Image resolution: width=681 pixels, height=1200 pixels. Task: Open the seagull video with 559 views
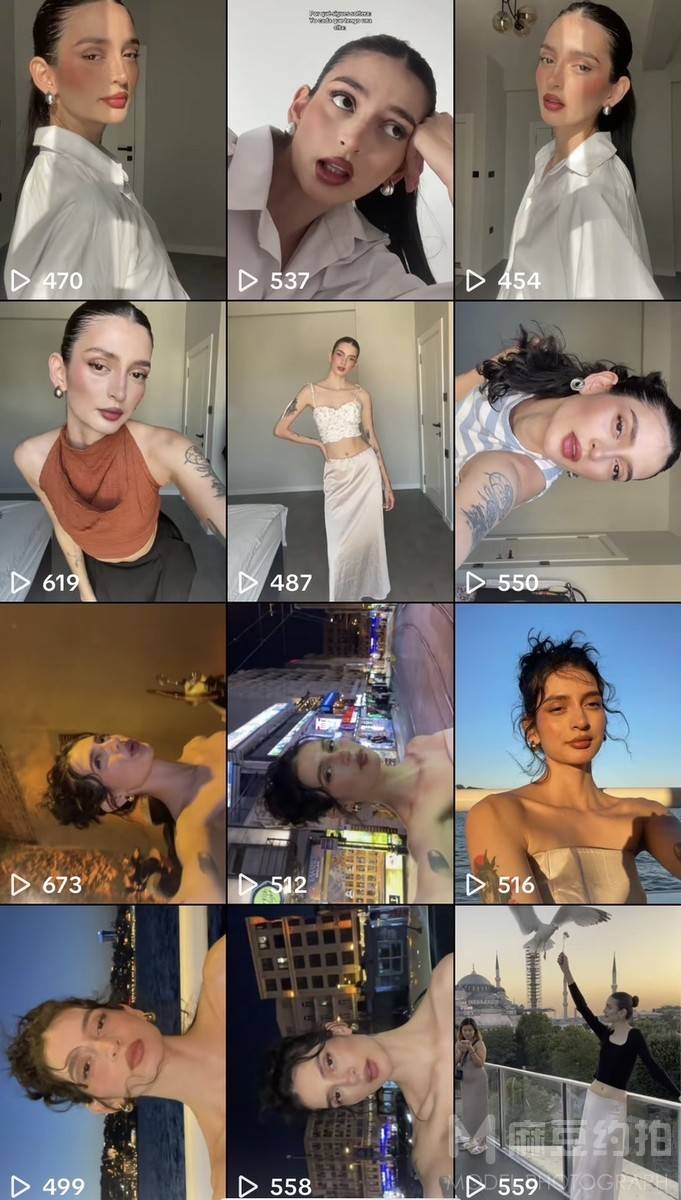568,1052
